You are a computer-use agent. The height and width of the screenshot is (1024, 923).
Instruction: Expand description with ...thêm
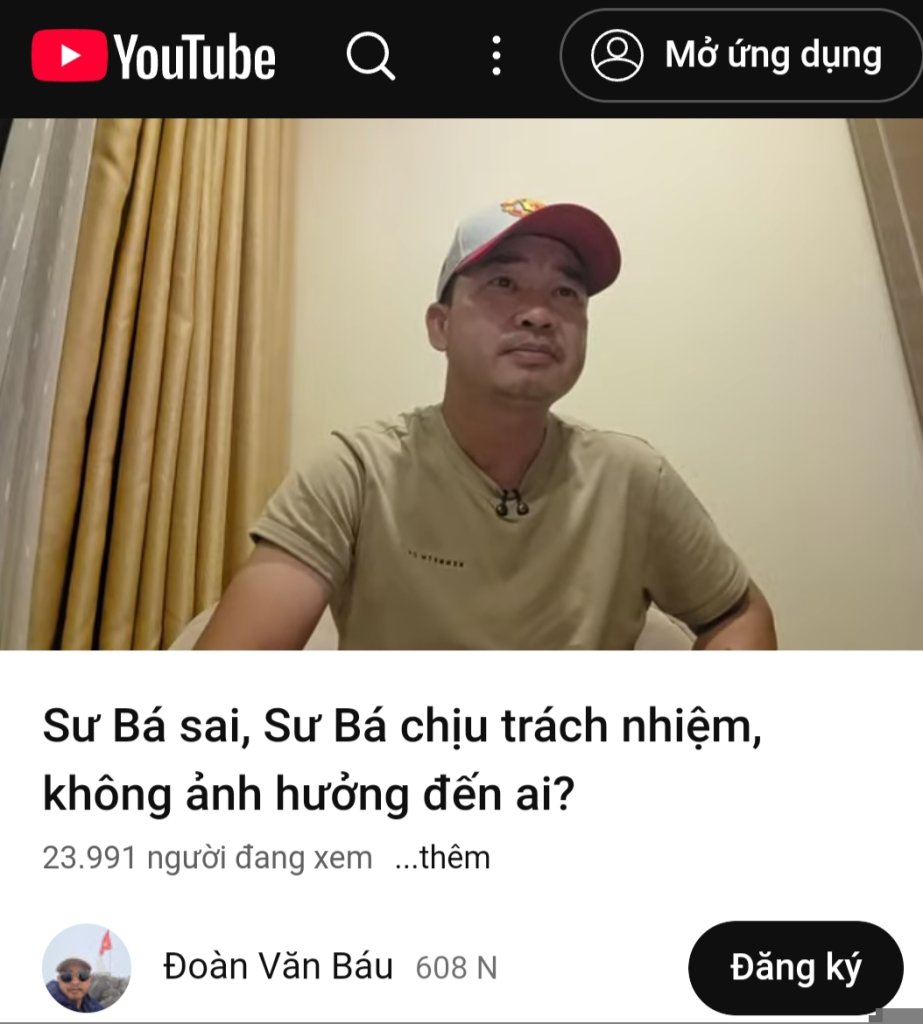[x=443, y=858]
